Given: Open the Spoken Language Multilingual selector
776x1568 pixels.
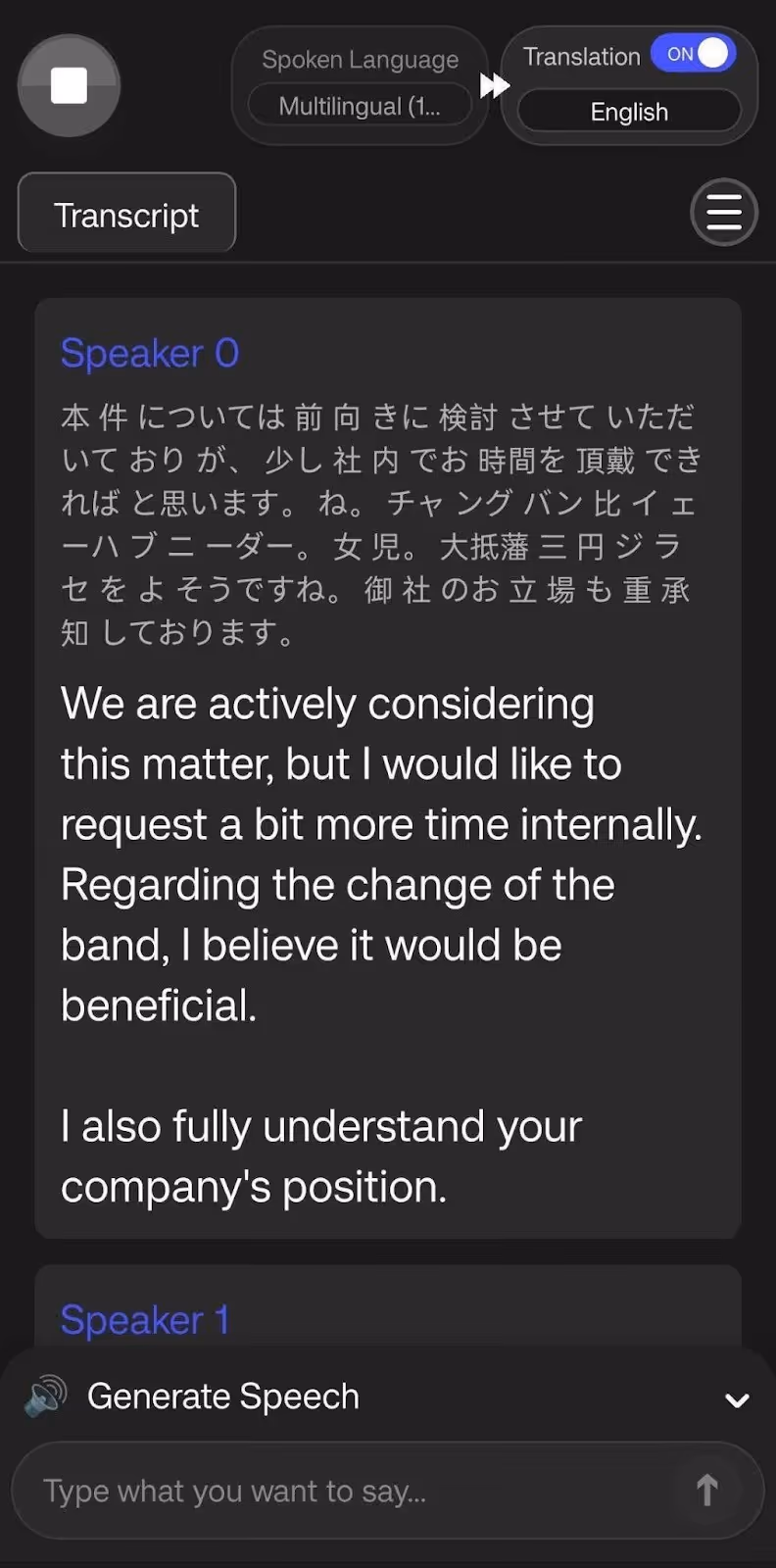Looking at the screenshot, I should 360,106.
